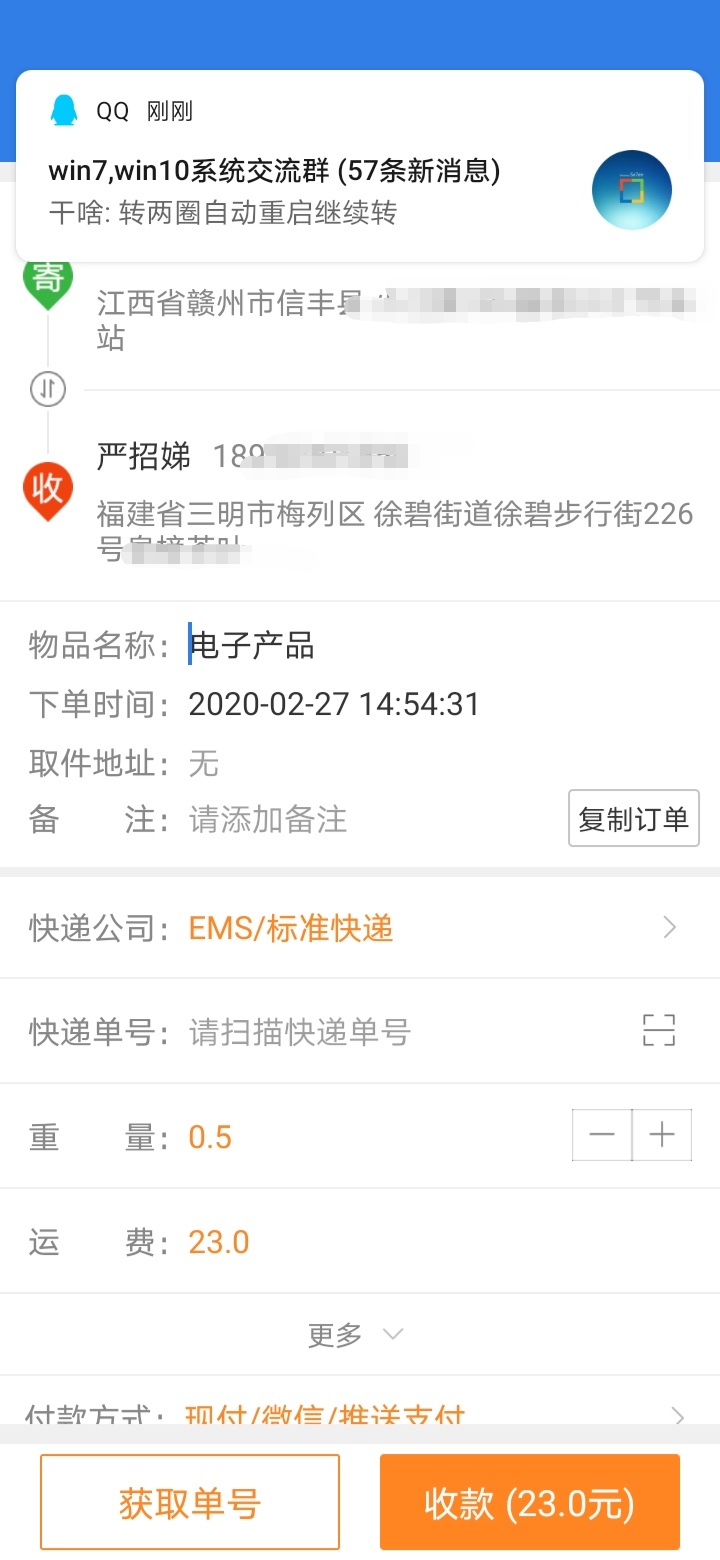This screenshot has width=720, height=1560.
Task: Expand the 更多 section
Action: (x=355, y=1334)
